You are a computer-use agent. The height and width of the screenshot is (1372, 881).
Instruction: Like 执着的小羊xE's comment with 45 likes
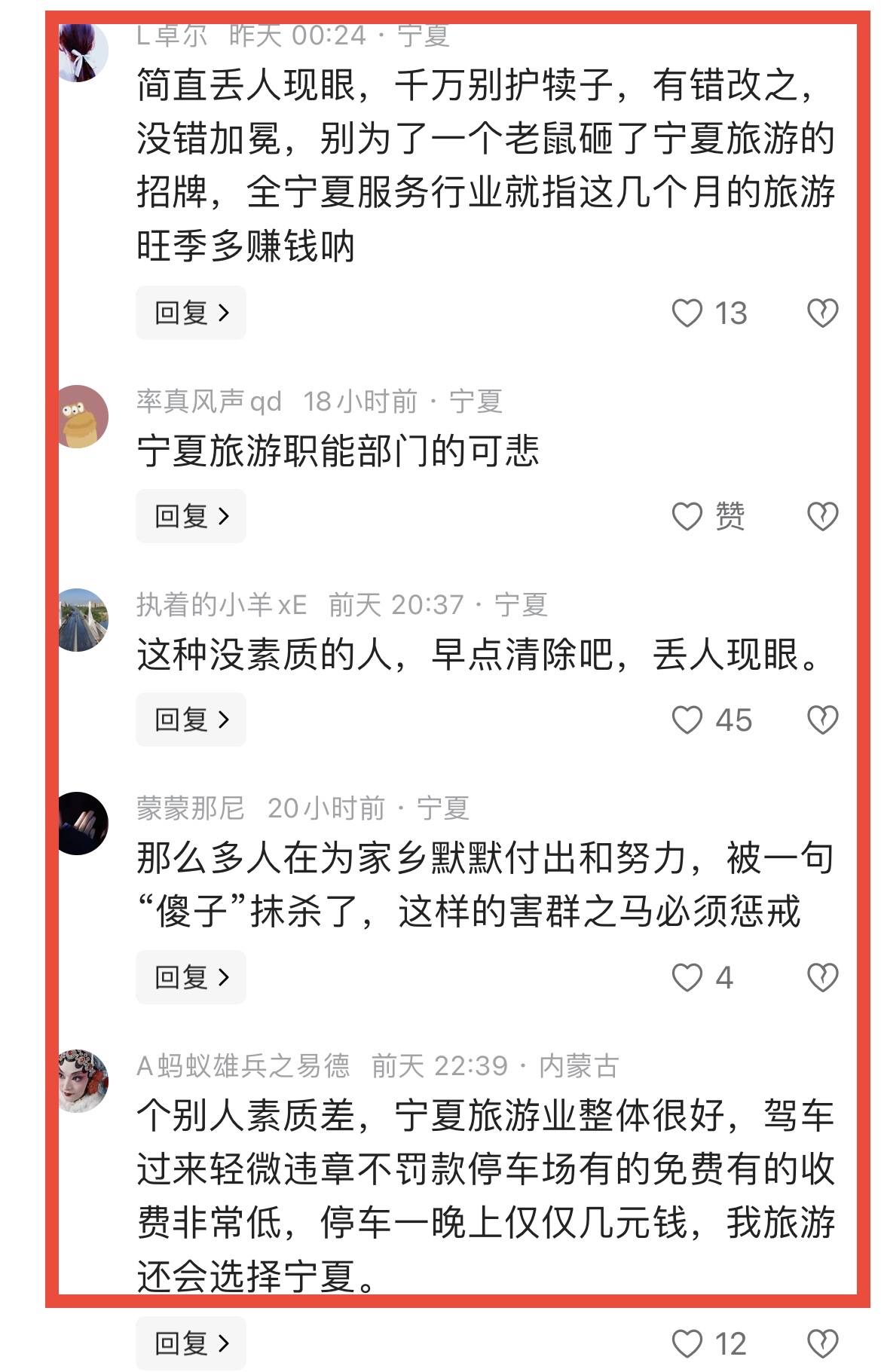tap(687, 720)
